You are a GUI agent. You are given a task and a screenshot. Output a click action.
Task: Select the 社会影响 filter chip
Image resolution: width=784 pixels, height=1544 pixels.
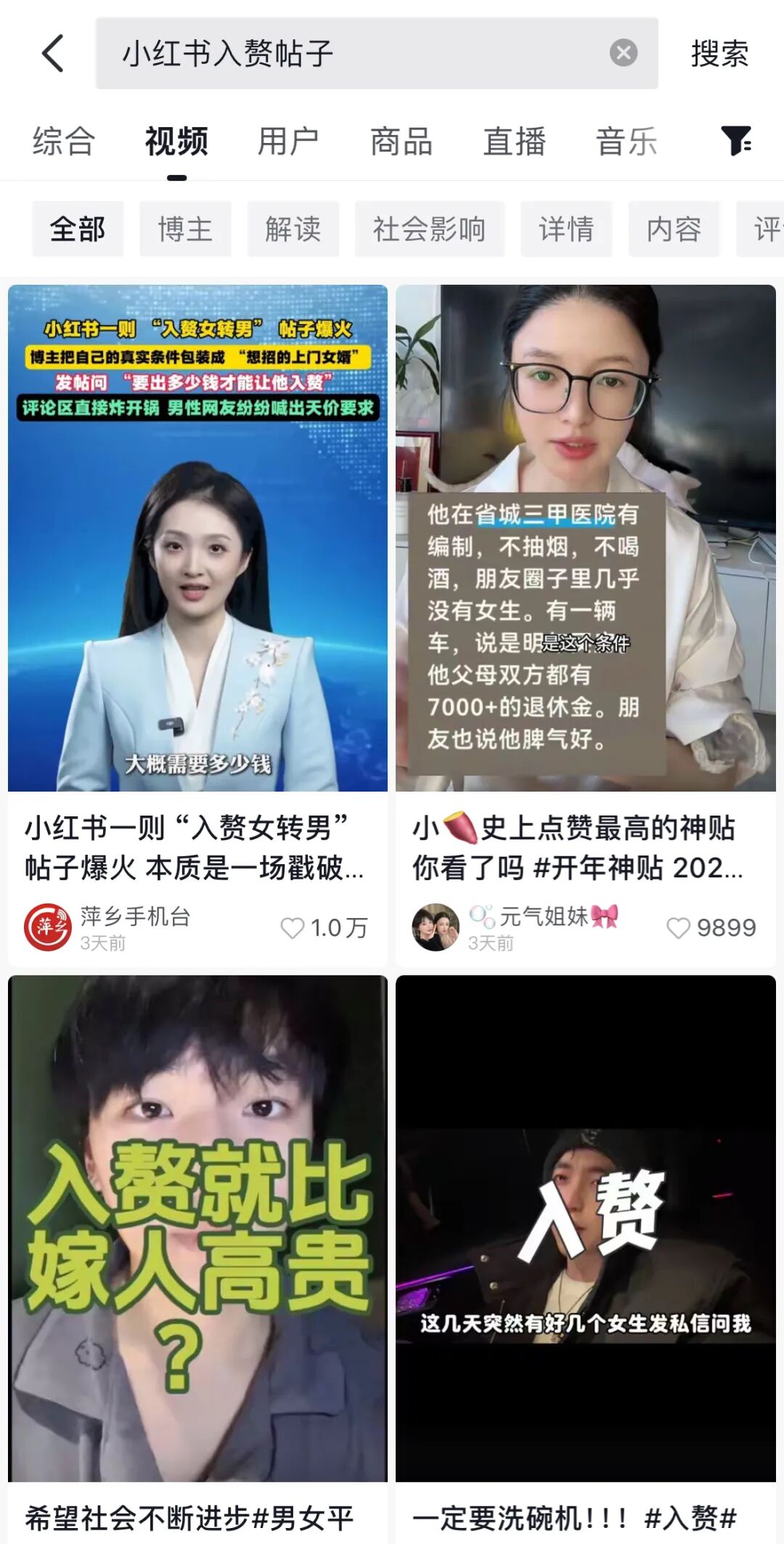(x=429, y=229)
